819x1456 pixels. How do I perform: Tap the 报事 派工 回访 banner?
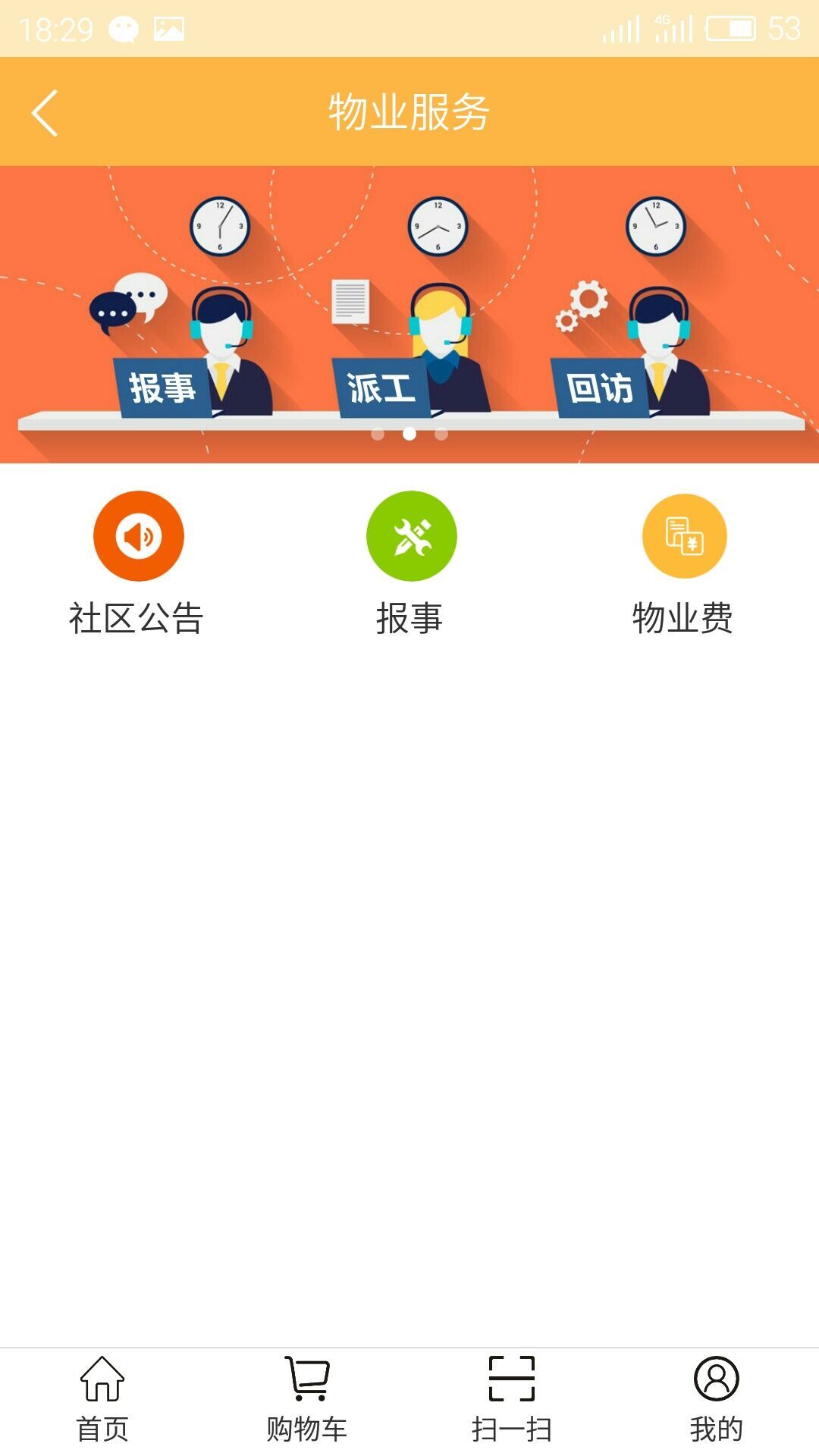pos(409,314)
